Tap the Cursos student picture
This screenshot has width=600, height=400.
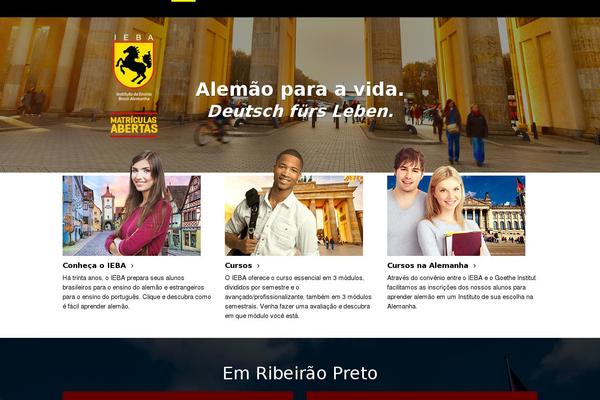(x=293, y=215)
